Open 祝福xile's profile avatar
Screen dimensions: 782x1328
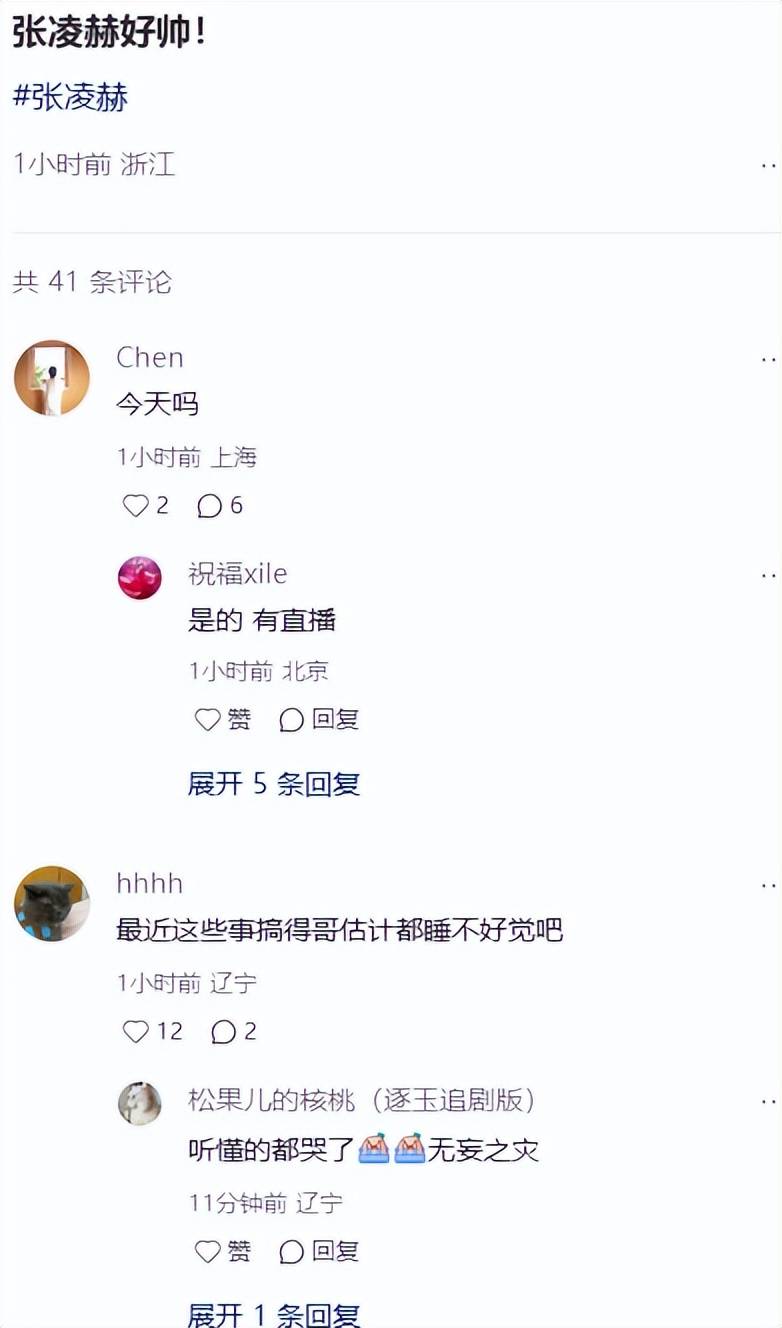pos(140,578)
